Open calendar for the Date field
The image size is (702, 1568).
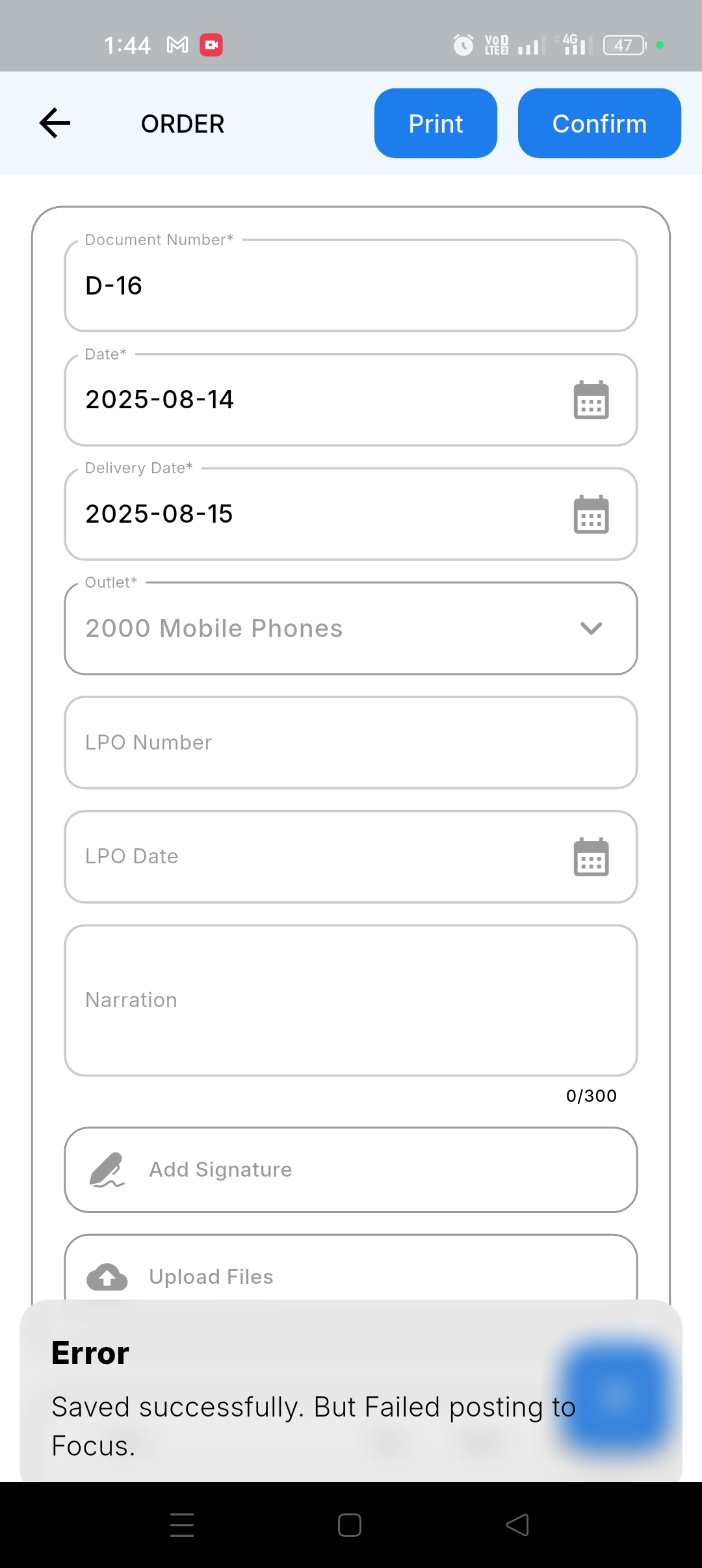pyautogui.click(x=591, y=400)
